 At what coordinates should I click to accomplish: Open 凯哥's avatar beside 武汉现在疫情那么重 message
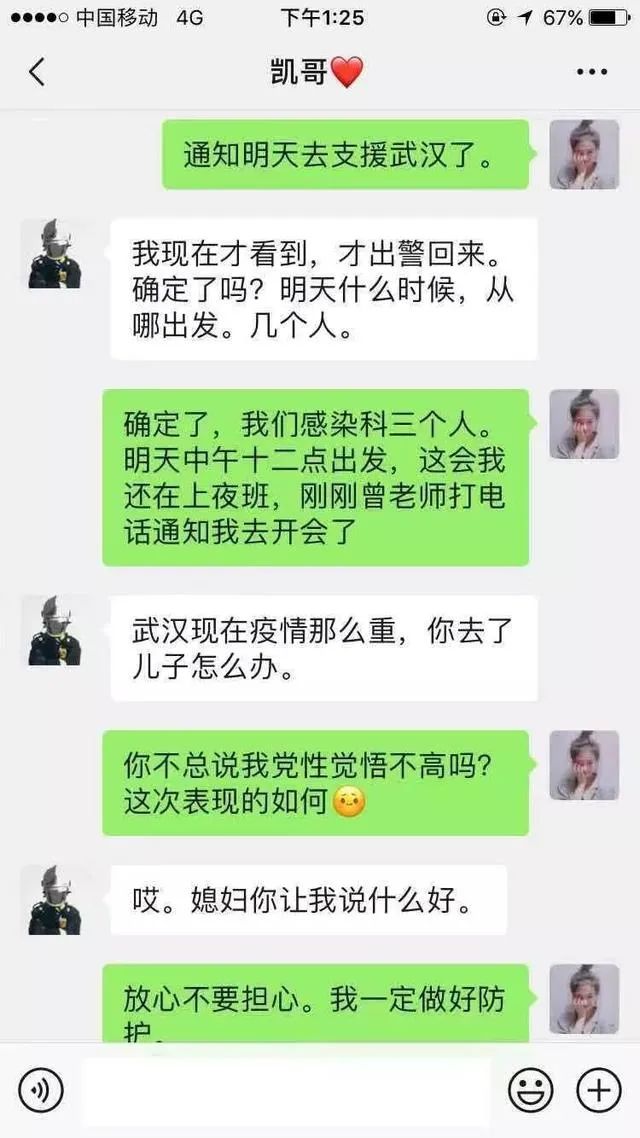click(54, 631)
